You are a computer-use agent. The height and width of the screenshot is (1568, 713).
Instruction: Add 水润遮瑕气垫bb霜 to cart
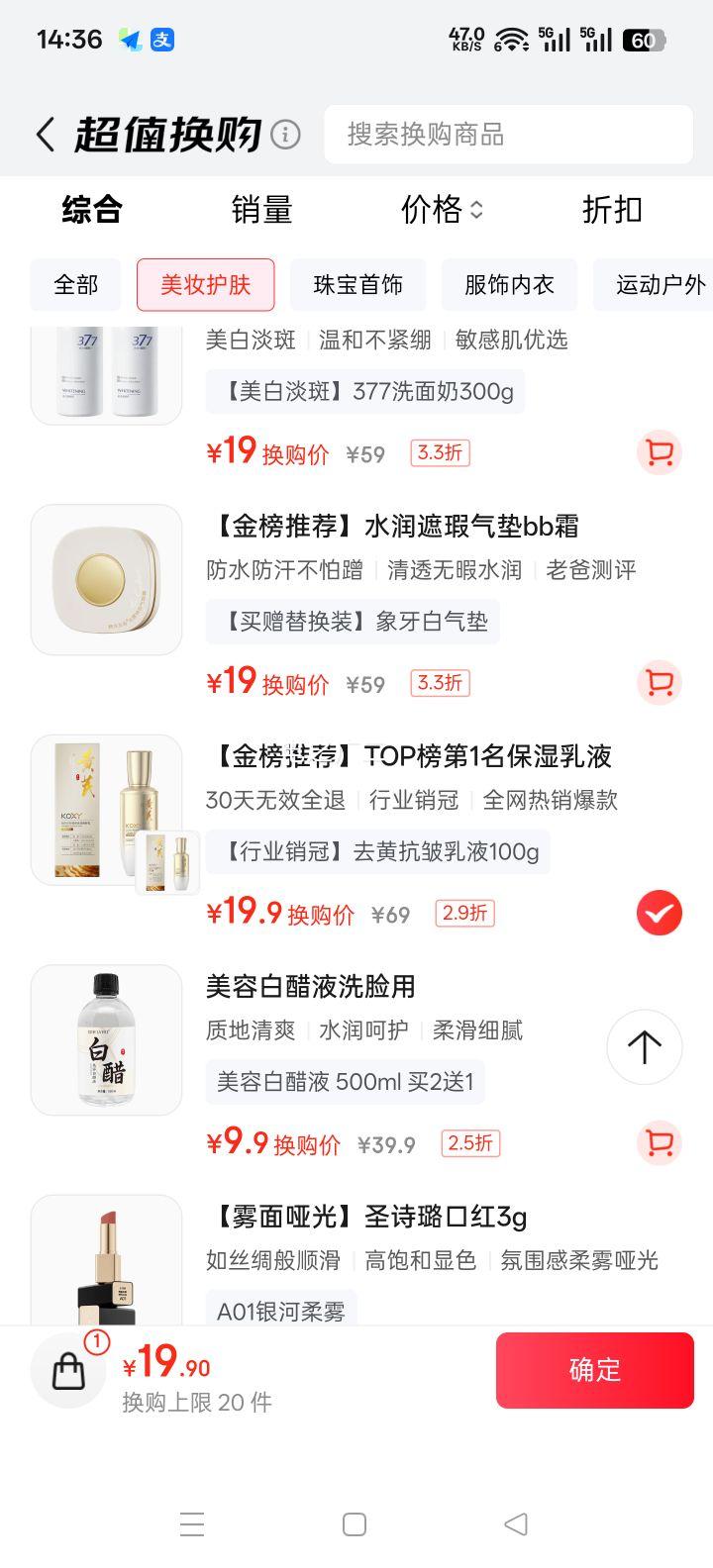[659, 683]
